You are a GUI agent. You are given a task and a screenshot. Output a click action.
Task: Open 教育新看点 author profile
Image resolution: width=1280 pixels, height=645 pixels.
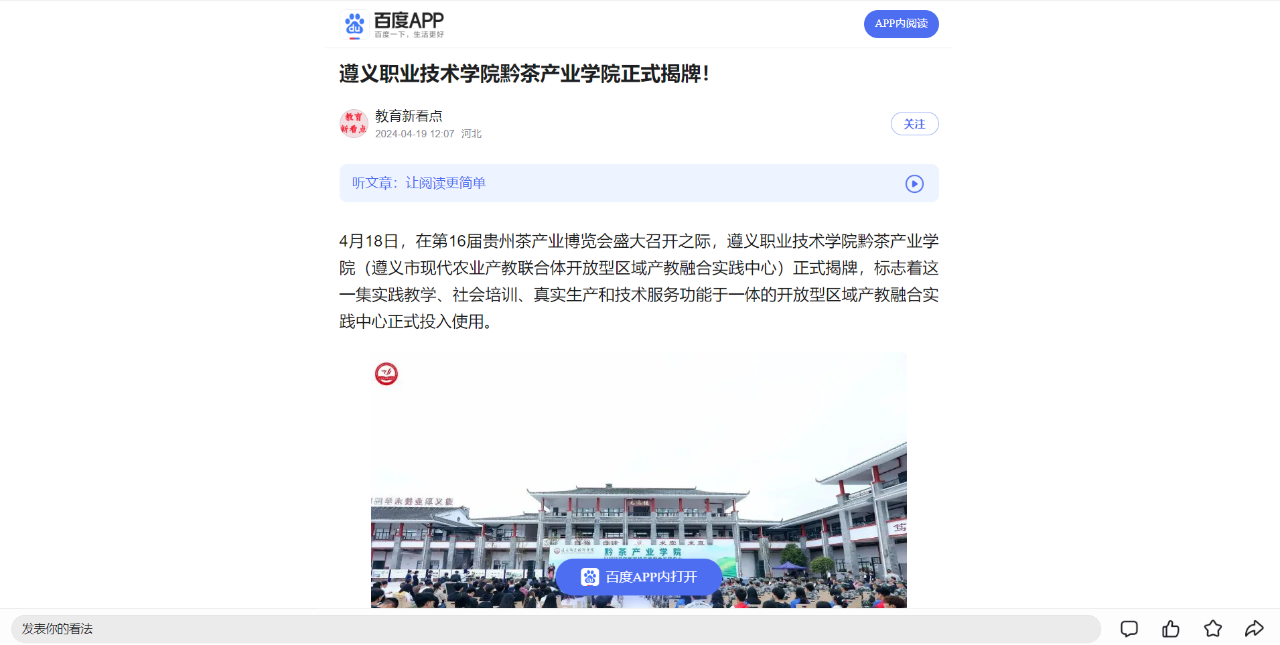[x=409, y=116]
